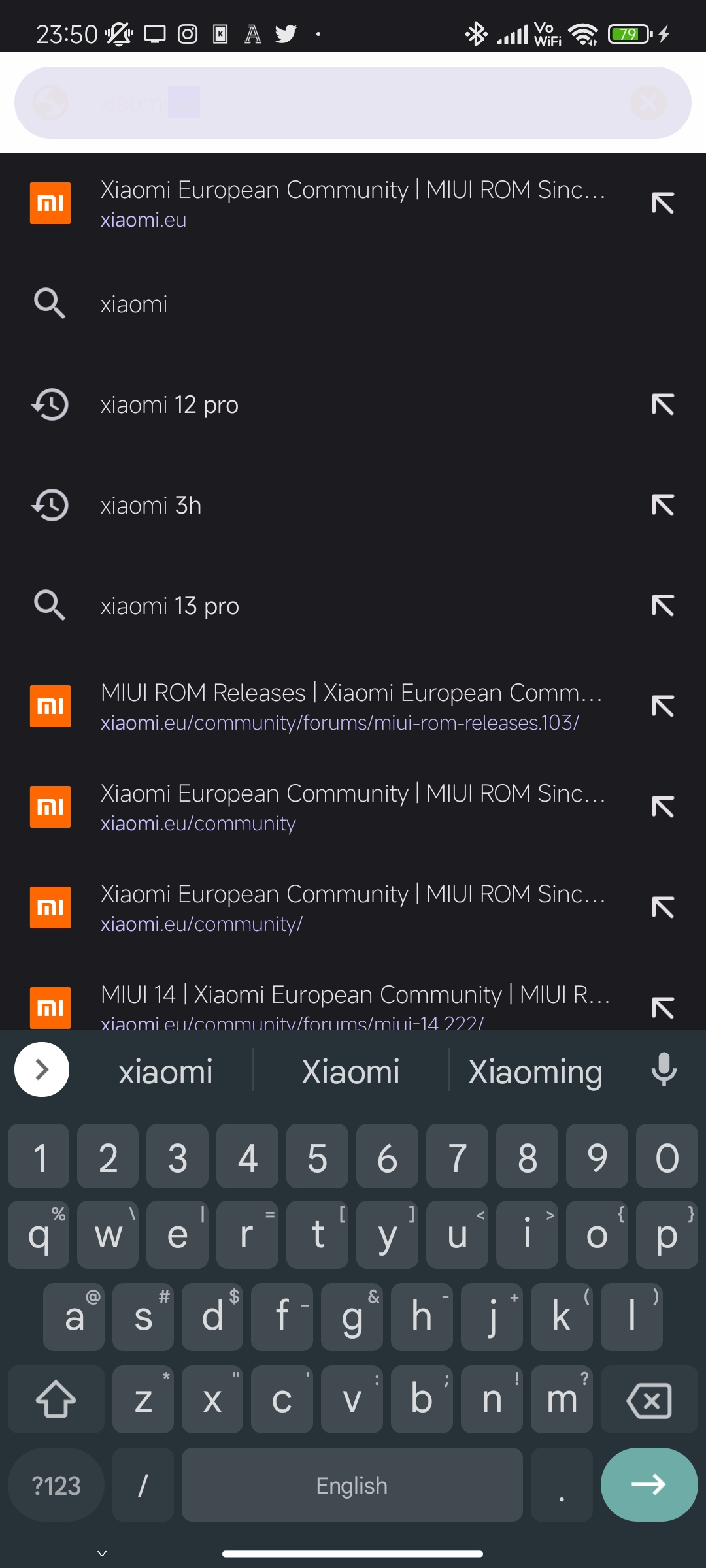Delete a character with backspace key
The width and height of the screenshot is (706, 1568).
click(x=648, y=1401)
